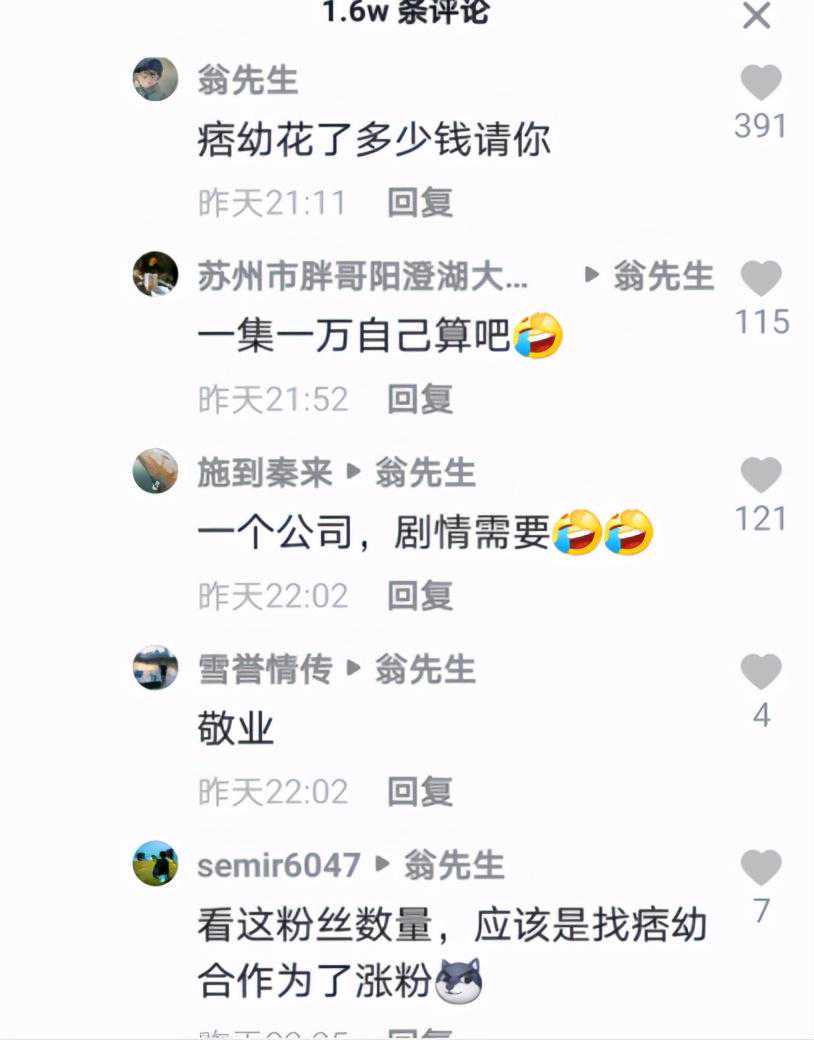
Task: Visit semir6047's profile avatar
Action: (155, 863)
